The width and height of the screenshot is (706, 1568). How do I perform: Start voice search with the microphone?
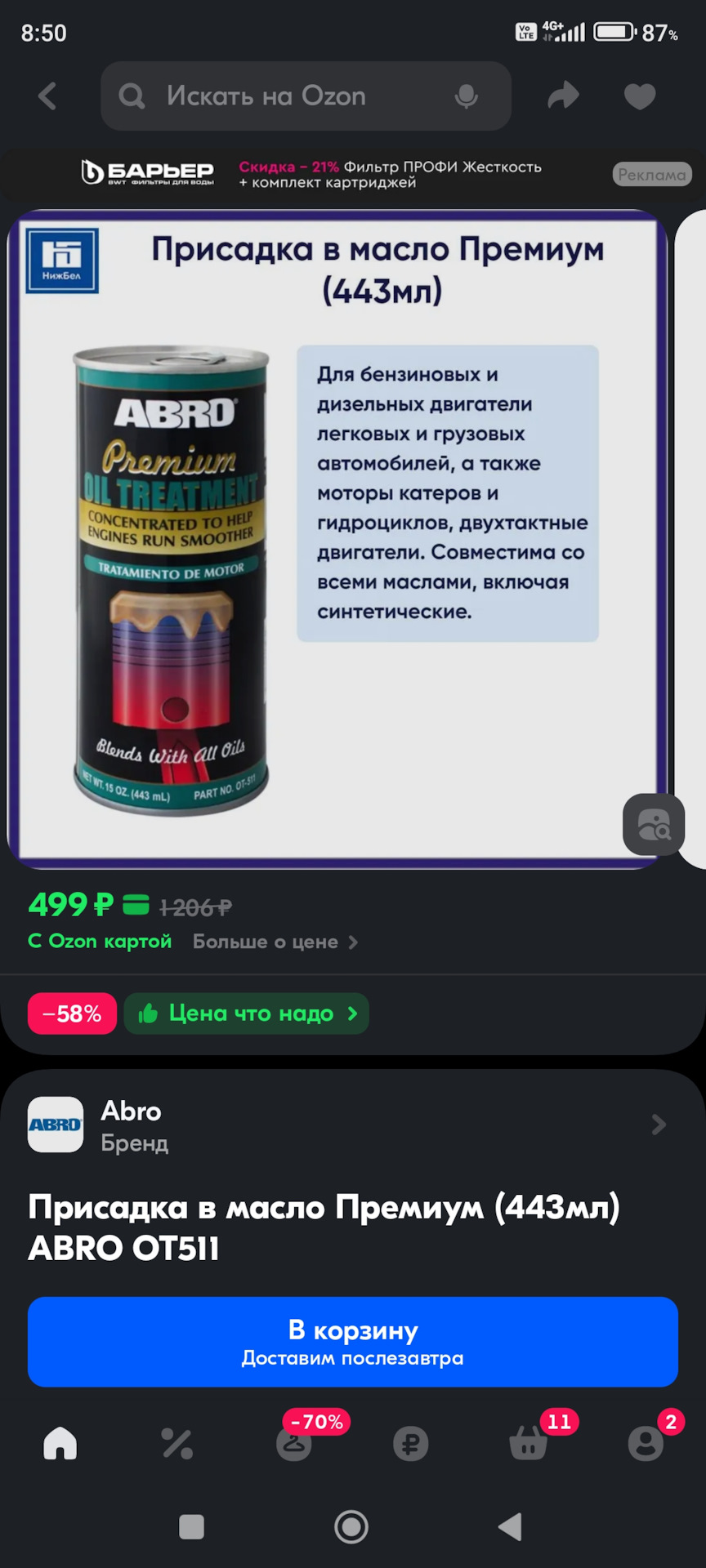(x=467, y=96)
